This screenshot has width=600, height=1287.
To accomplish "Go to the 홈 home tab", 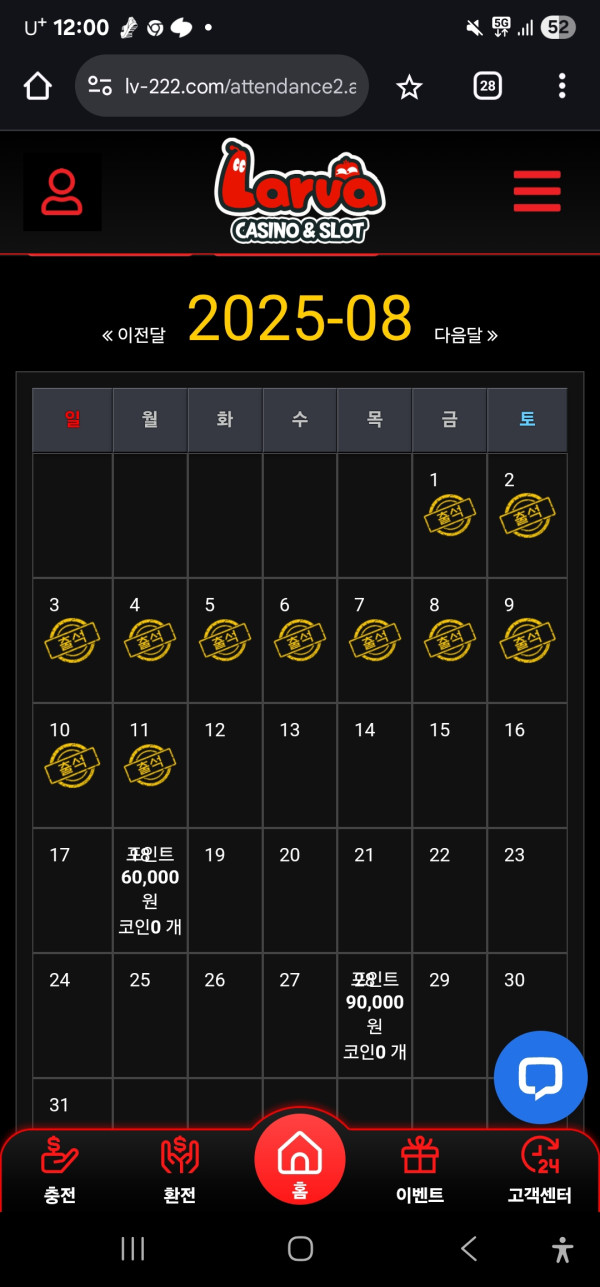I will coord(299,1160).
